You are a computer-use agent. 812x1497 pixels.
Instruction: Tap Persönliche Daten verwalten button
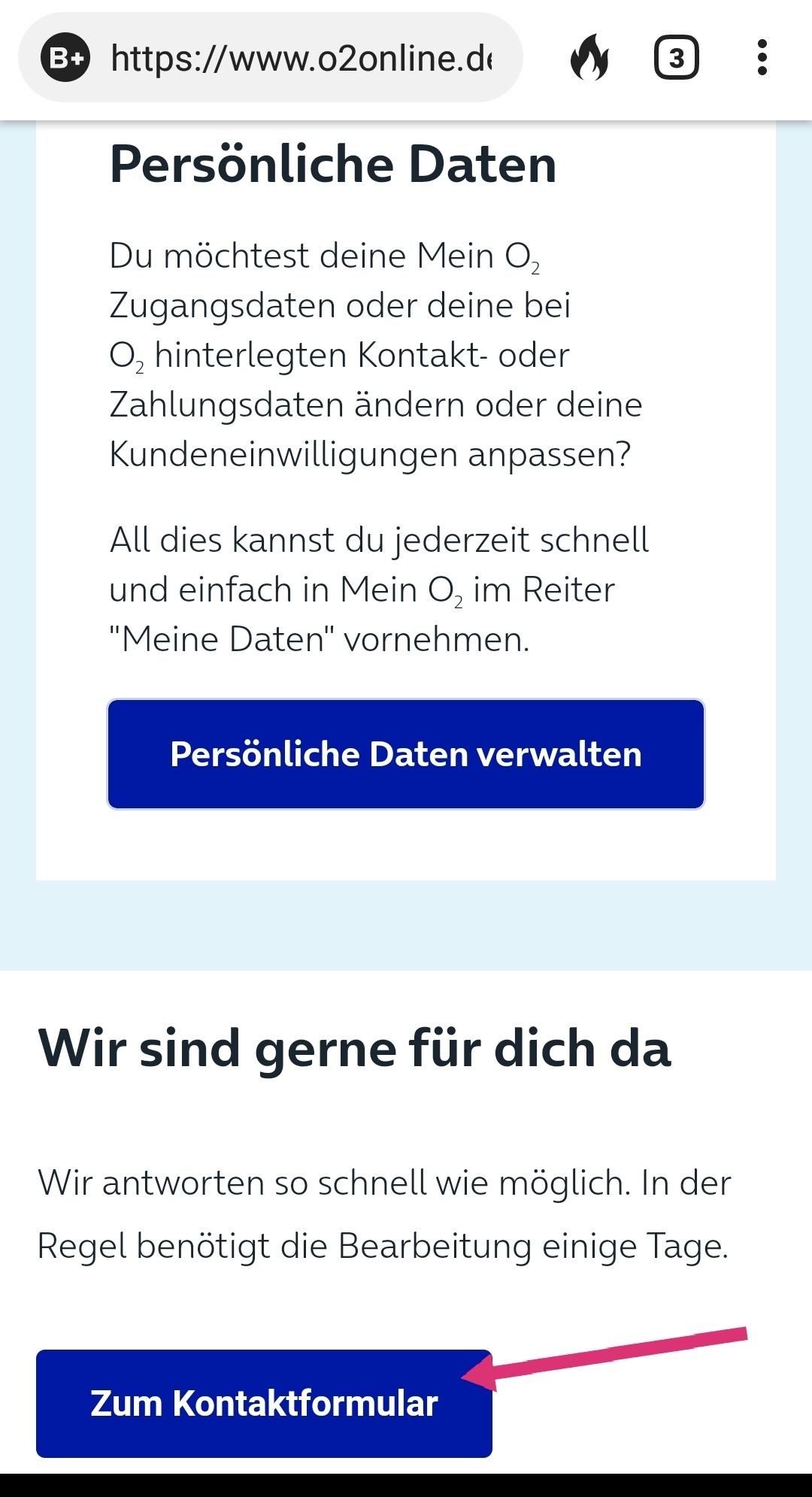coord(406,754)
